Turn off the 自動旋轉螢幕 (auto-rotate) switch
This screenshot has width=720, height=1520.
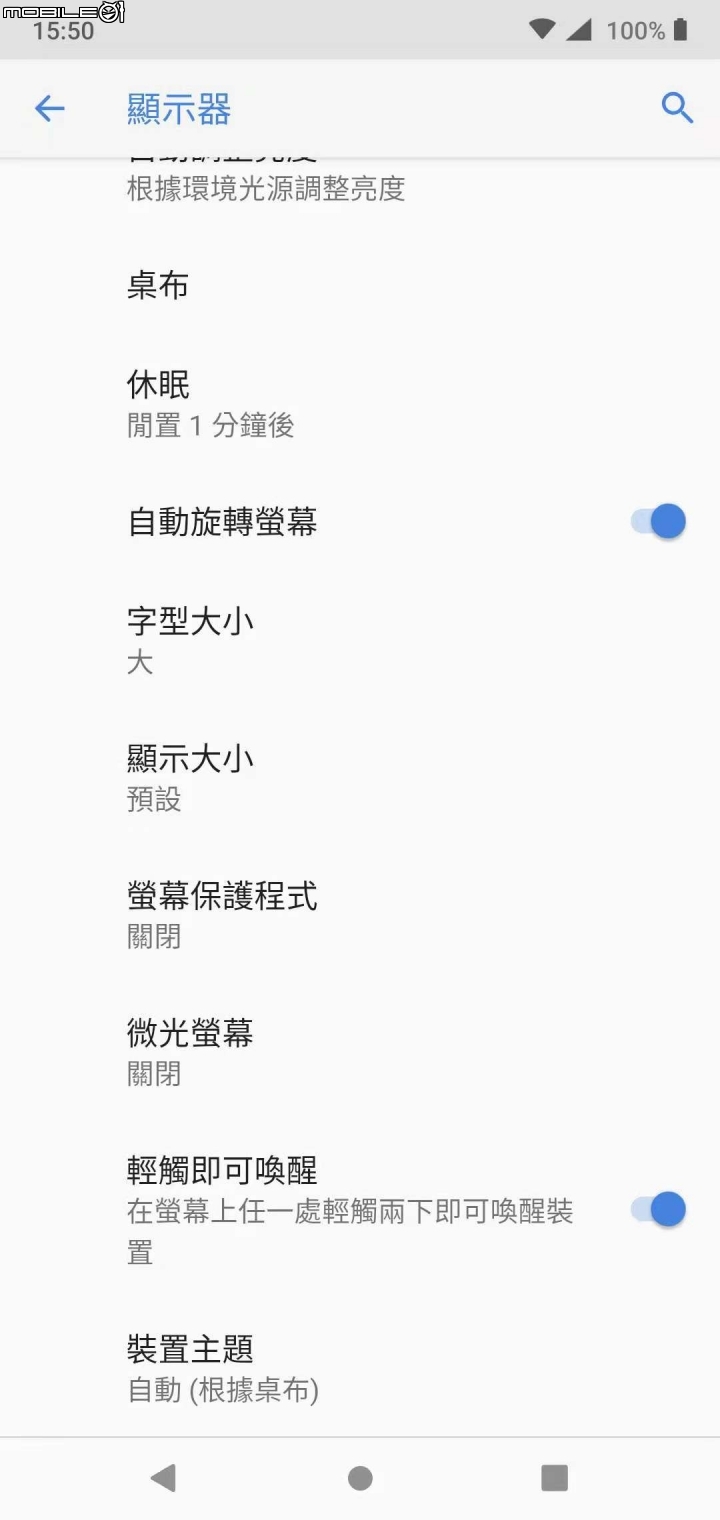pos(658,521)
